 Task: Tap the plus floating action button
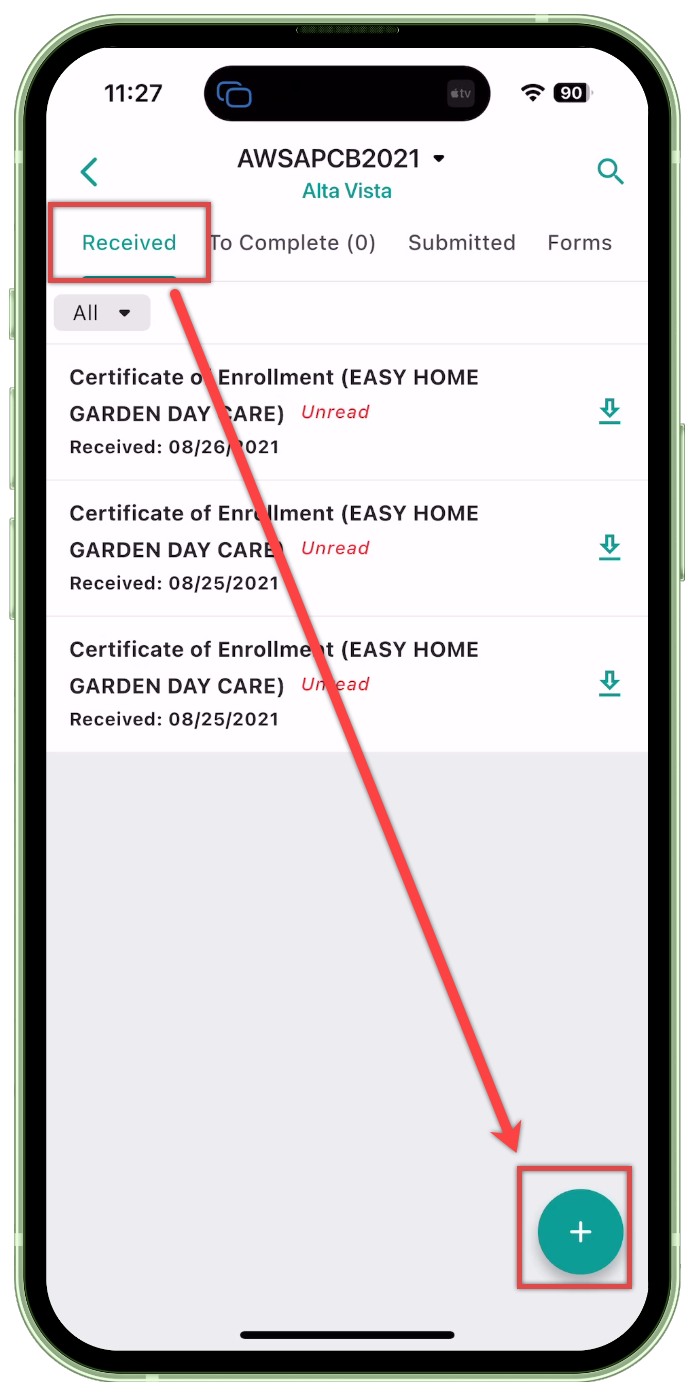tap(580, 1232)
